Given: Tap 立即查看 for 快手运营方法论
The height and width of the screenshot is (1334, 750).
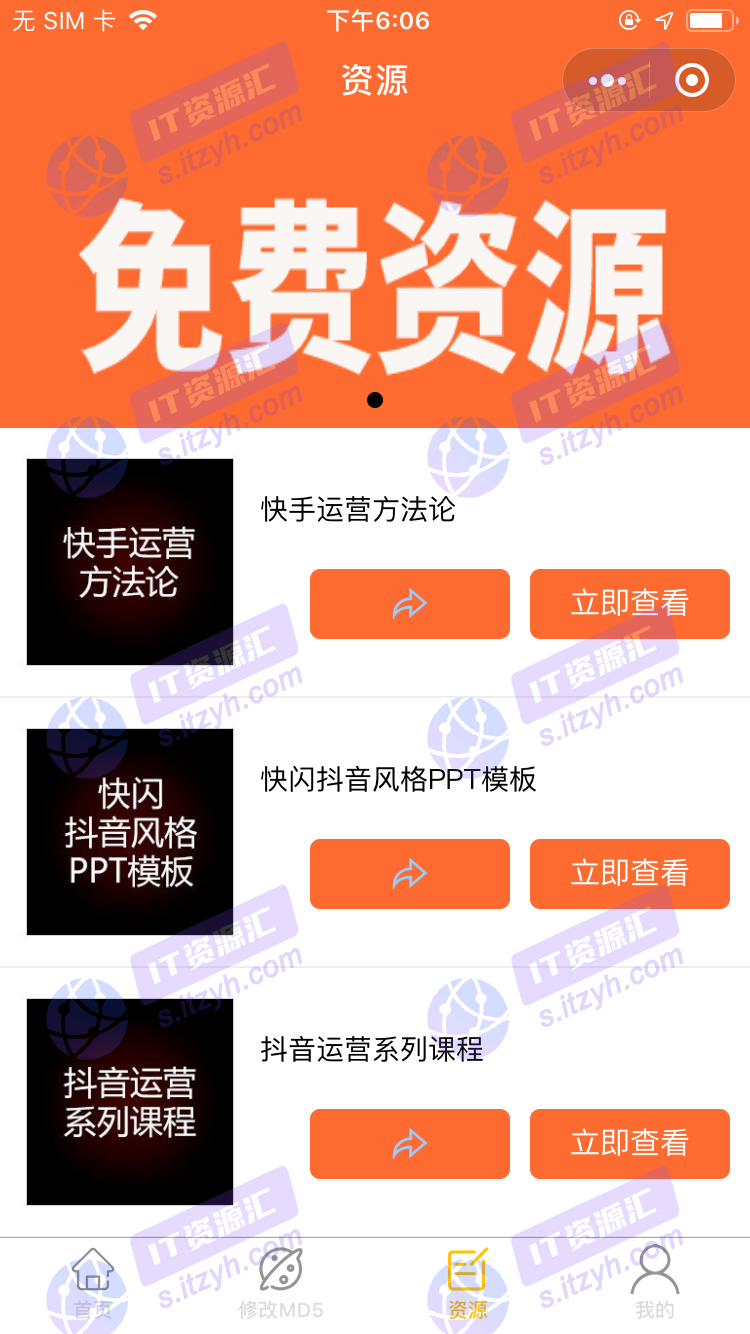Looking at the screenshot, I should pos(630,604).
